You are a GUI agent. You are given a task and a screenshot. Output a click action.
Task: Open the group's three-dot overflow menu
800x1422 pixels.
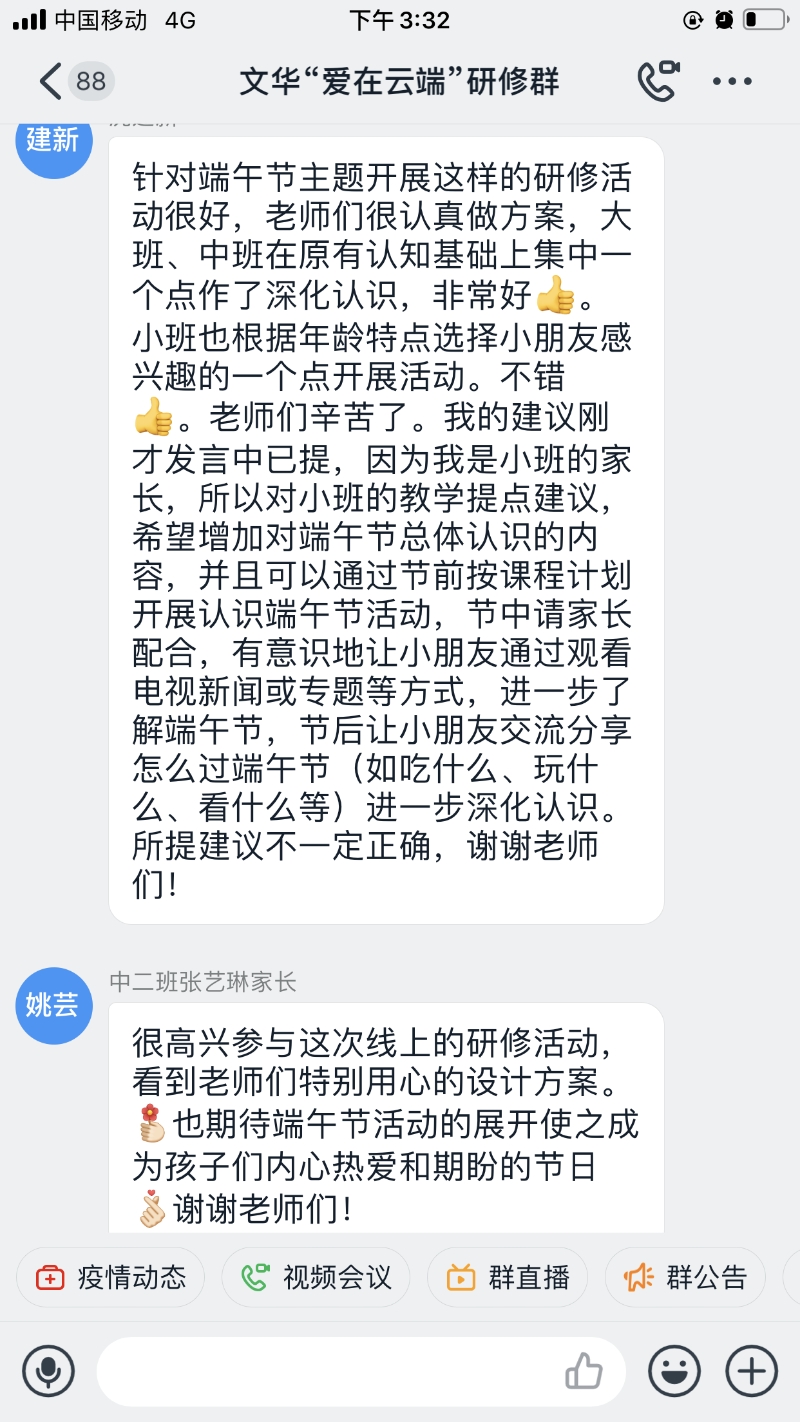732,82
